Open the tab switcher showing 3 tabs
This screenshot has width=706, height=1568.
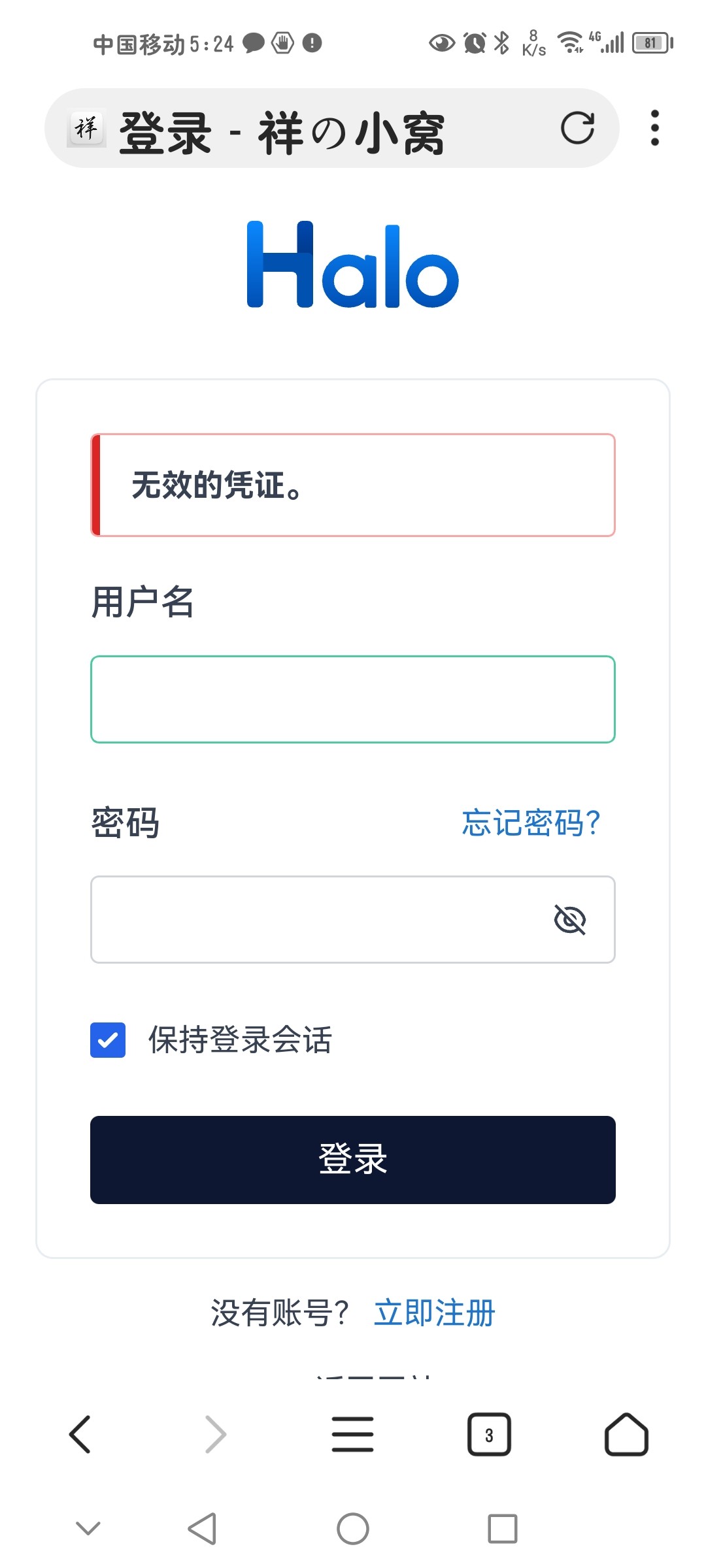tap(489, 1435)
